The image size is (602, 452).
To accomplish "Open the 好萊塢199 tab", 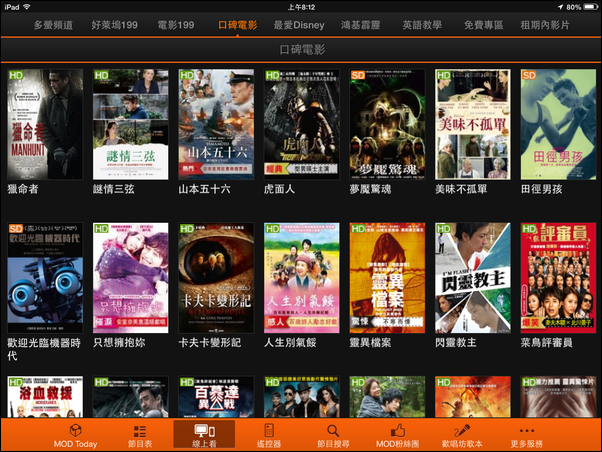I will [x=114, y=24].
